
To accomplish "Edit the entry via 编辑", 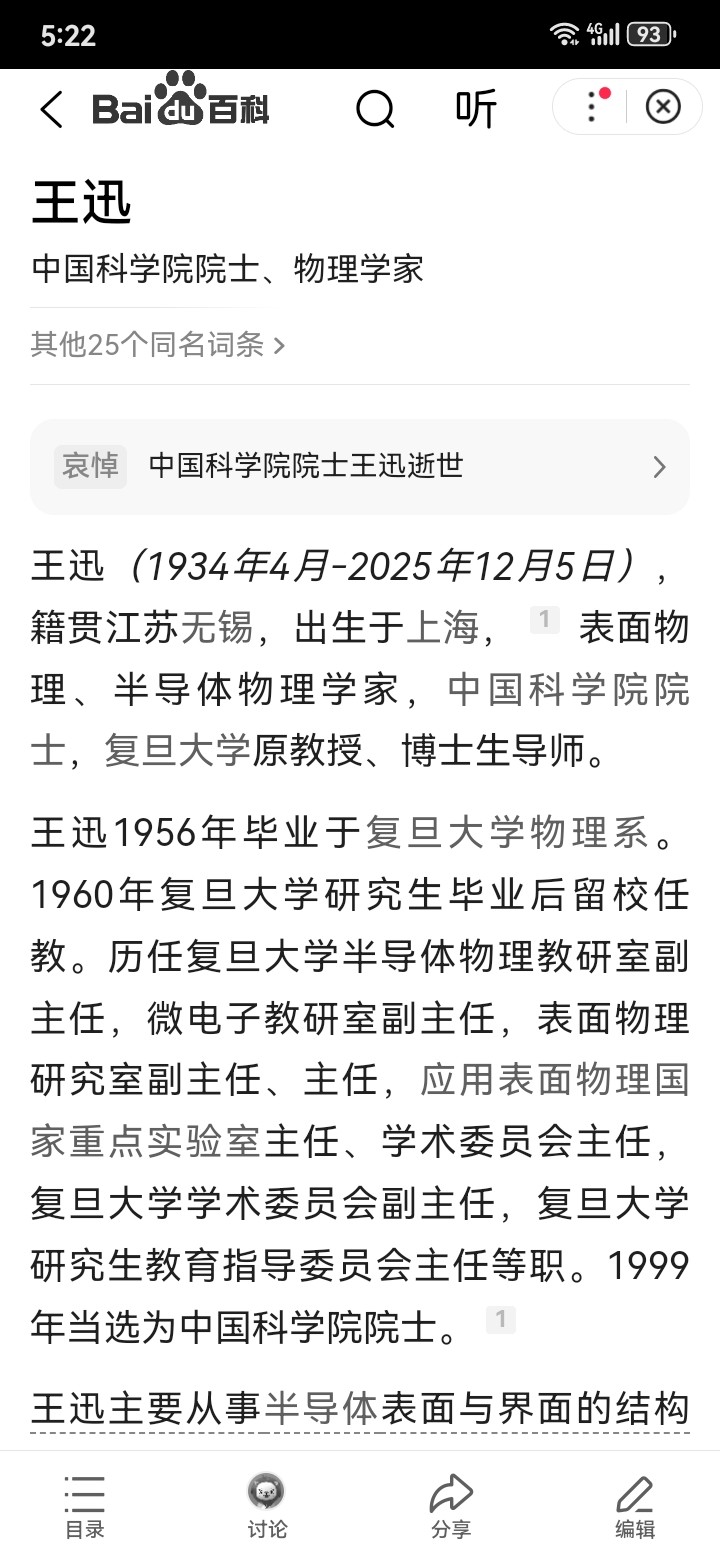I will point(634,1506).
